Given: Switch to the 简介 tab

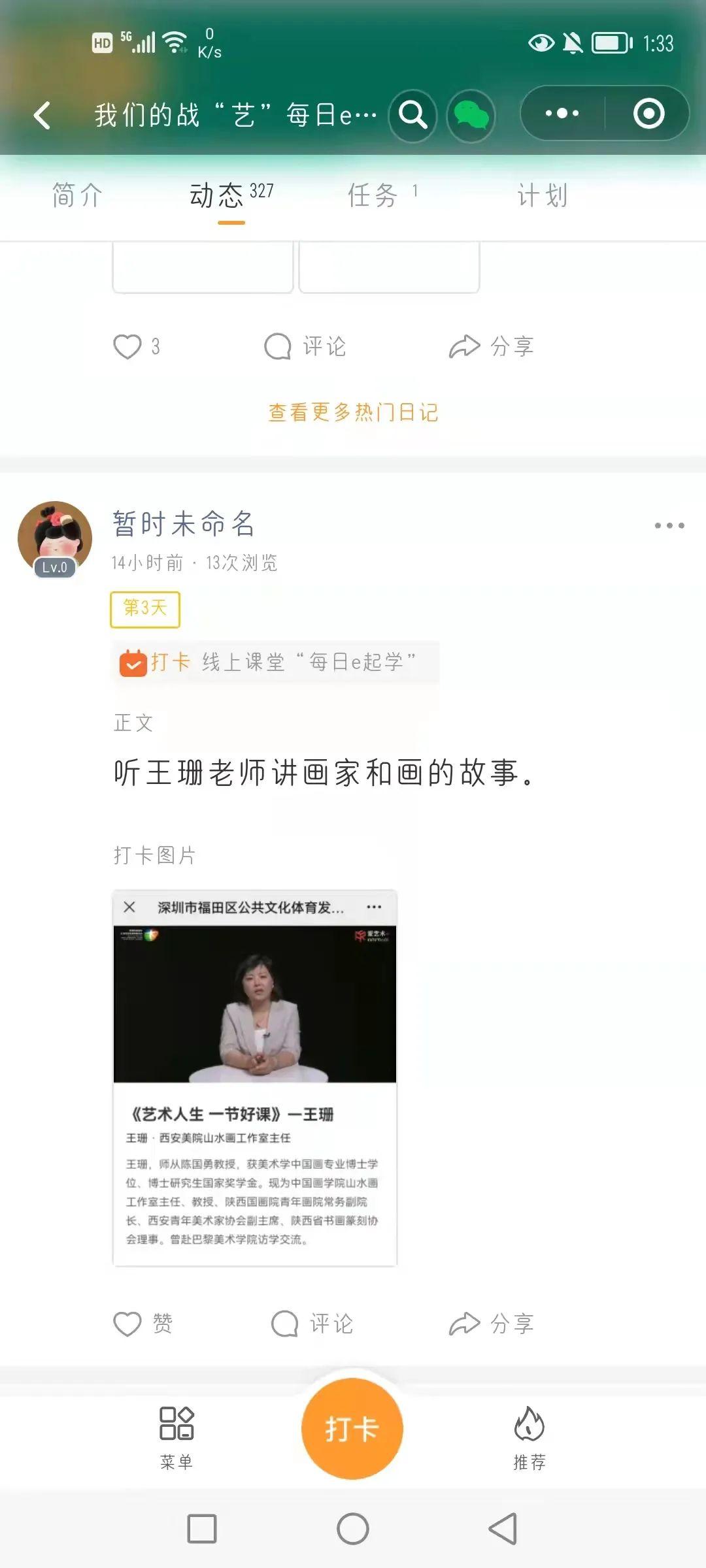Looking at the screenshot, I should point(77,195).
